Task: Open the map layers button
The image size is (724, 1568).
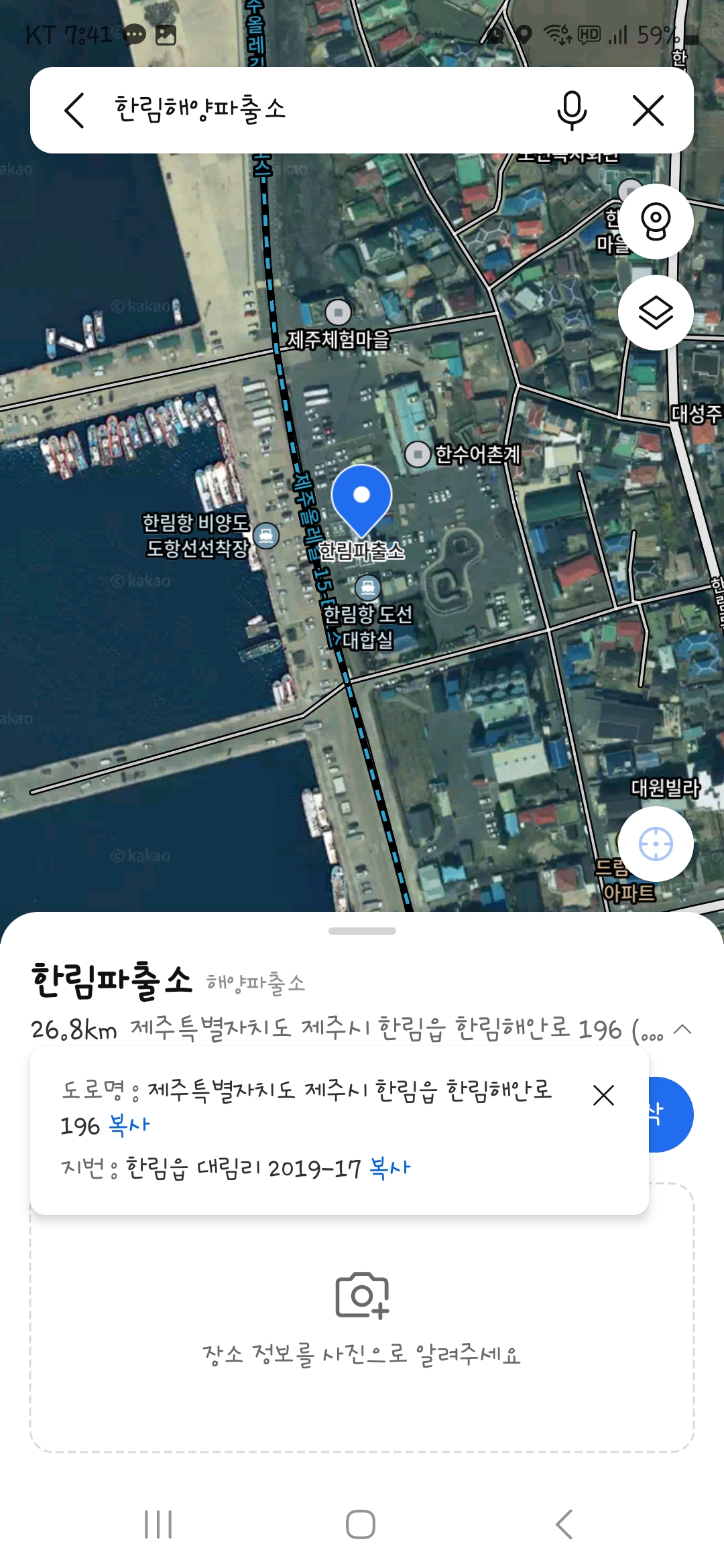Action: click(x=655, y=312)
